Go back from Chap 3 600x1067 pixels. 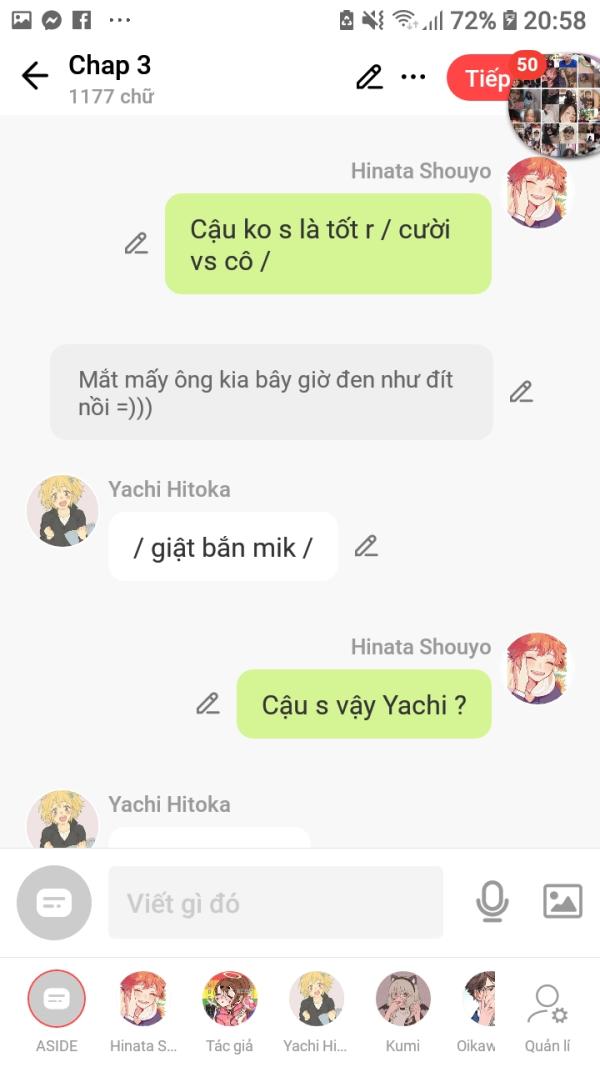pos(35,76)
